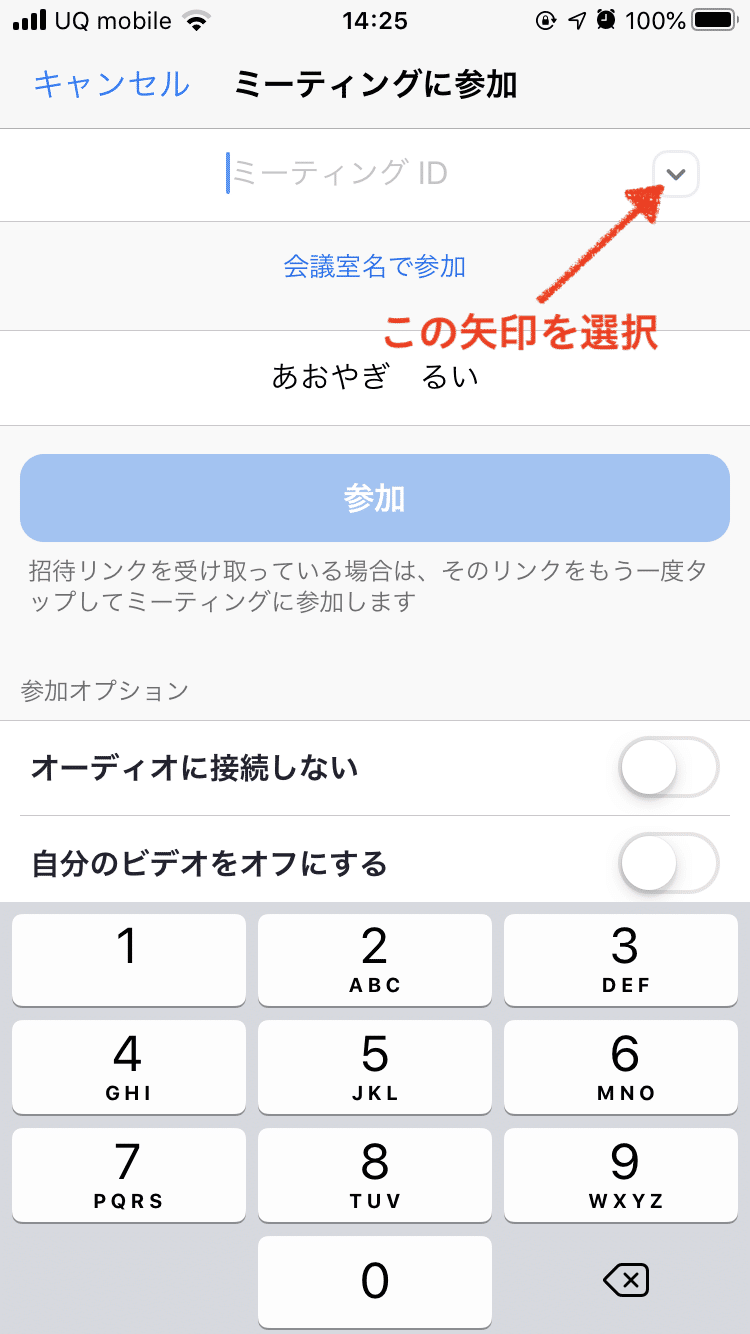Tap the 参加 join button
Viewport: 750px width, 1334px height.
point(375,497)
